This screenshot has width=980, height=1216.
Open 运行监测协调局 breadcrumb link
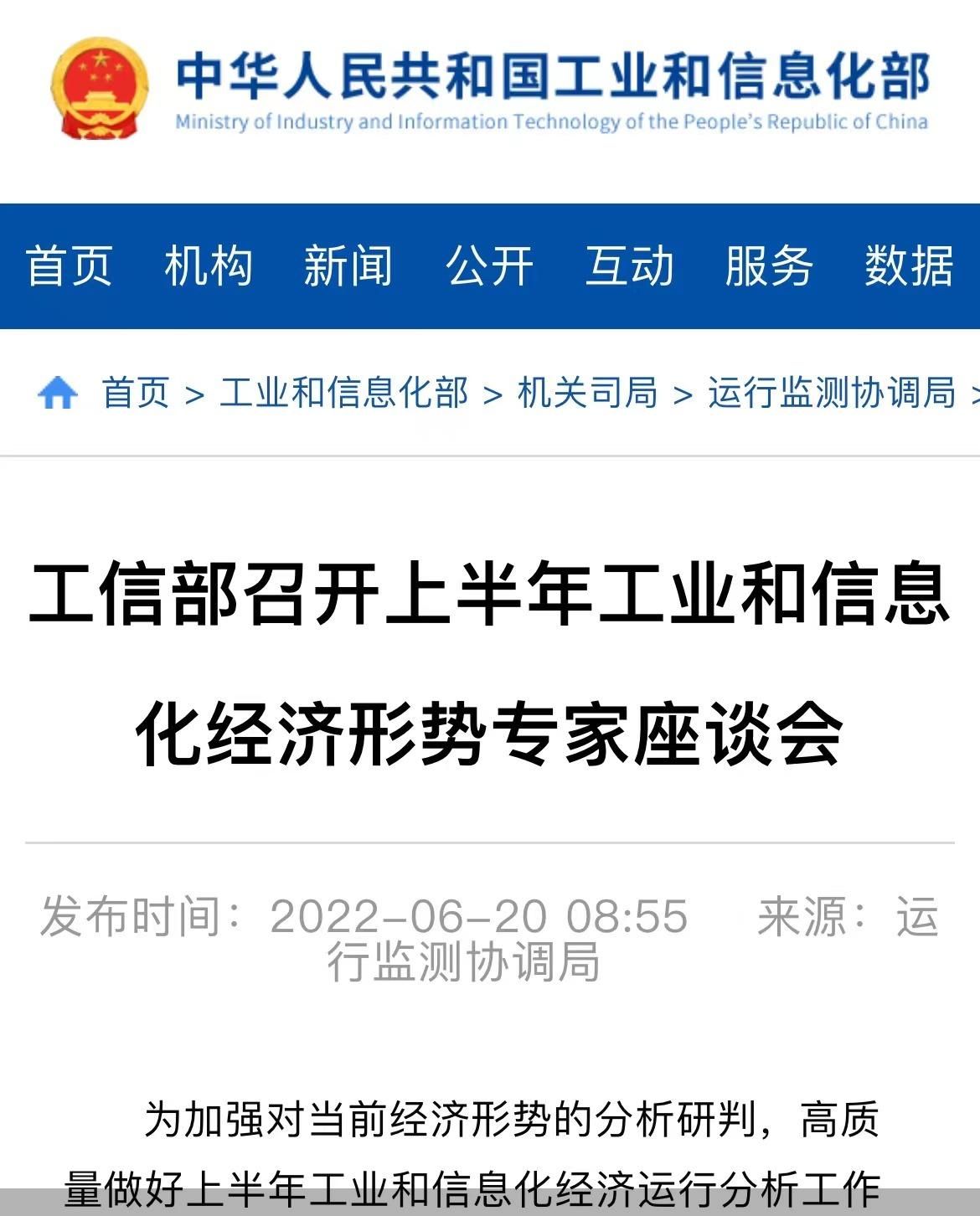coord(832,392)
